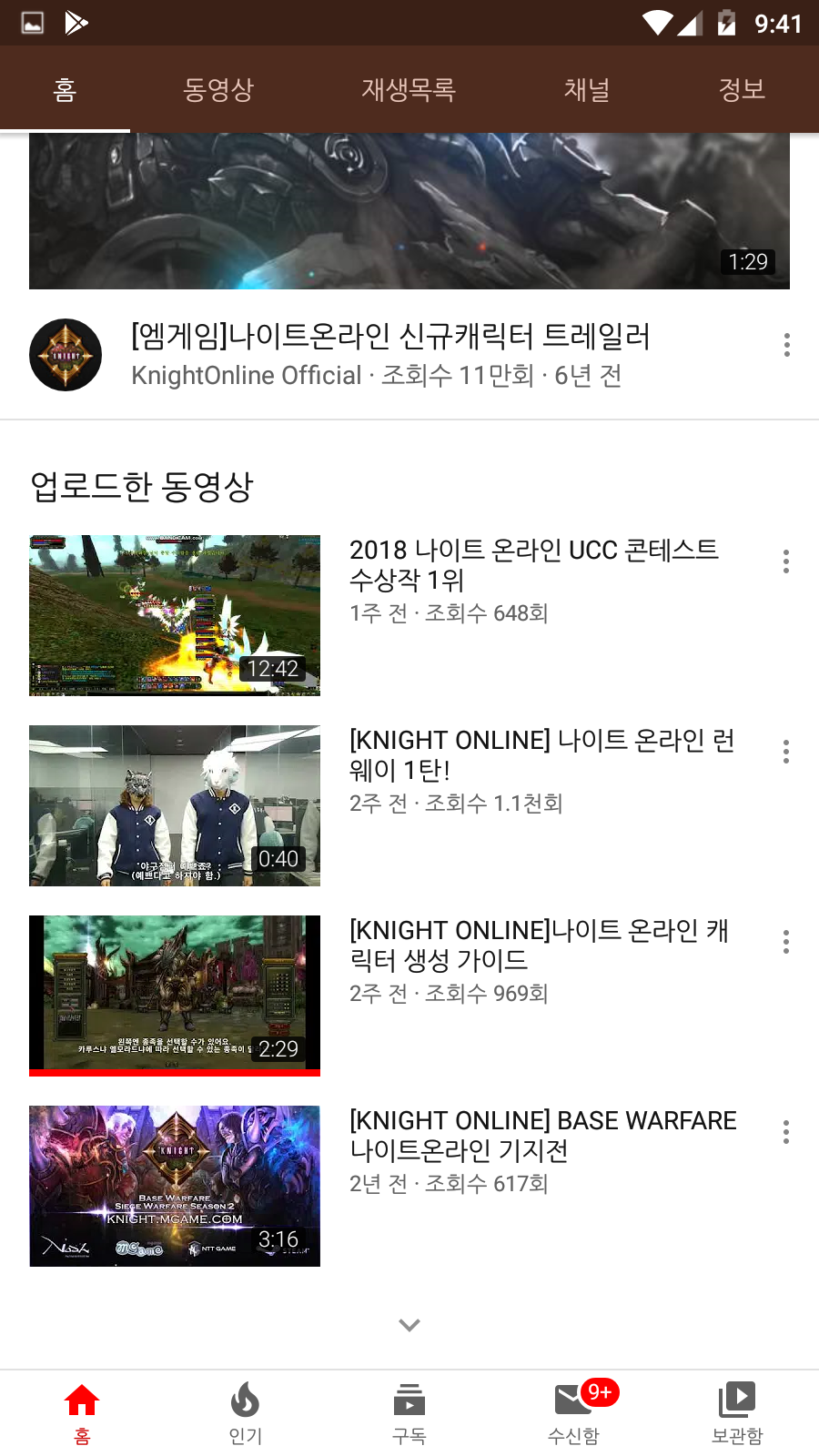Open options menu for UCC 콘테스트 video

click(x=786, y=561)
